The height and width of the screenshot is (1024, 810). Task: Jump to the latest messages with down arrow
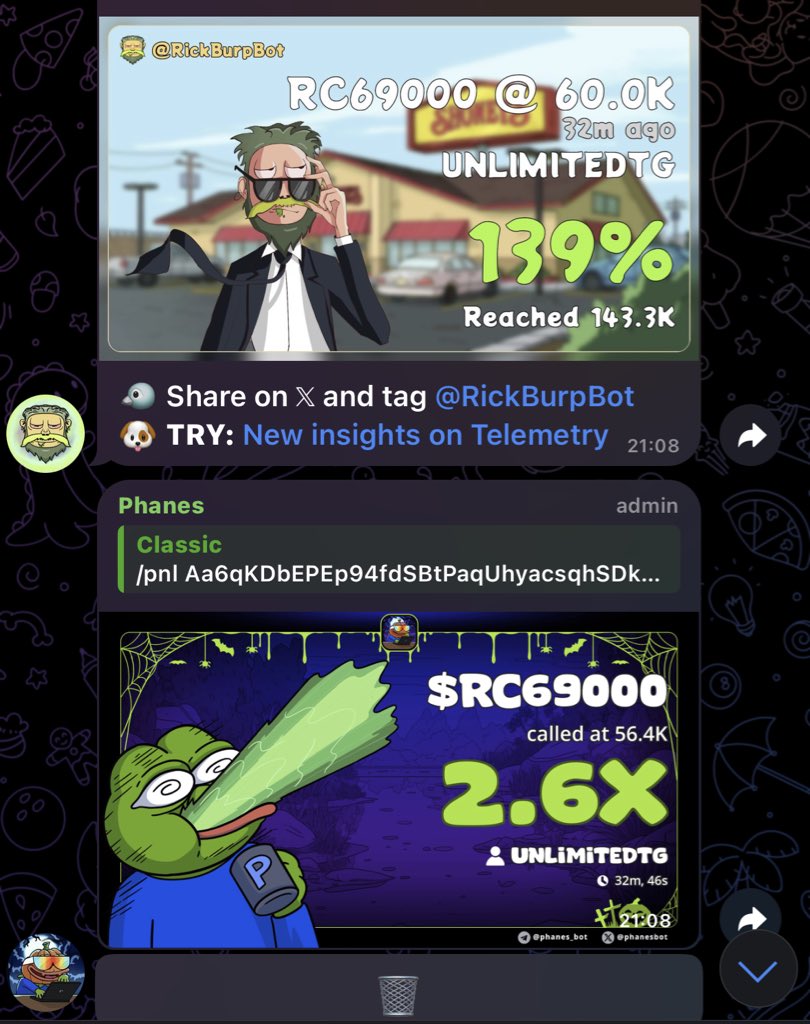[757, 970]
